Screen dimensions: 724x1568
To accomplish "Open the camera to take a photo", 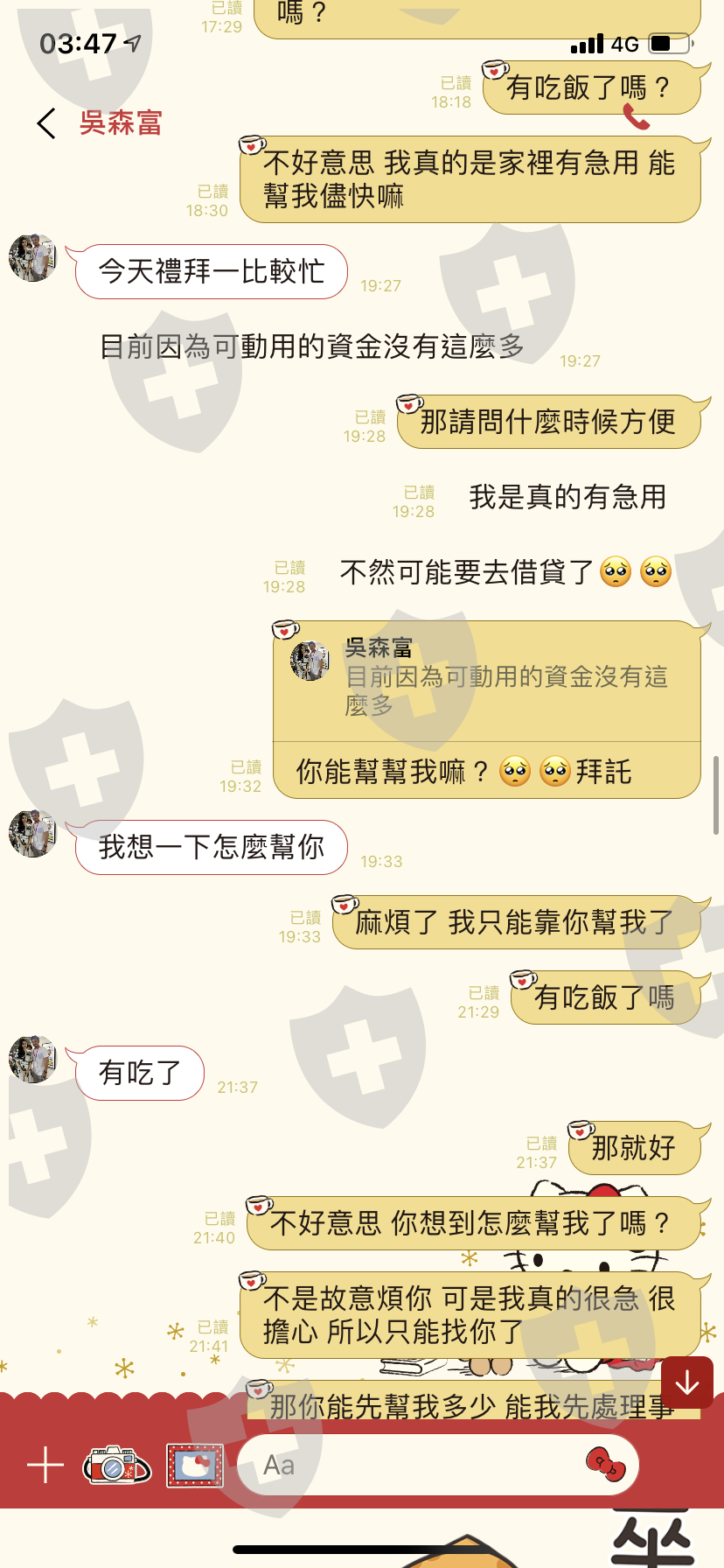I will [117, 1465].
